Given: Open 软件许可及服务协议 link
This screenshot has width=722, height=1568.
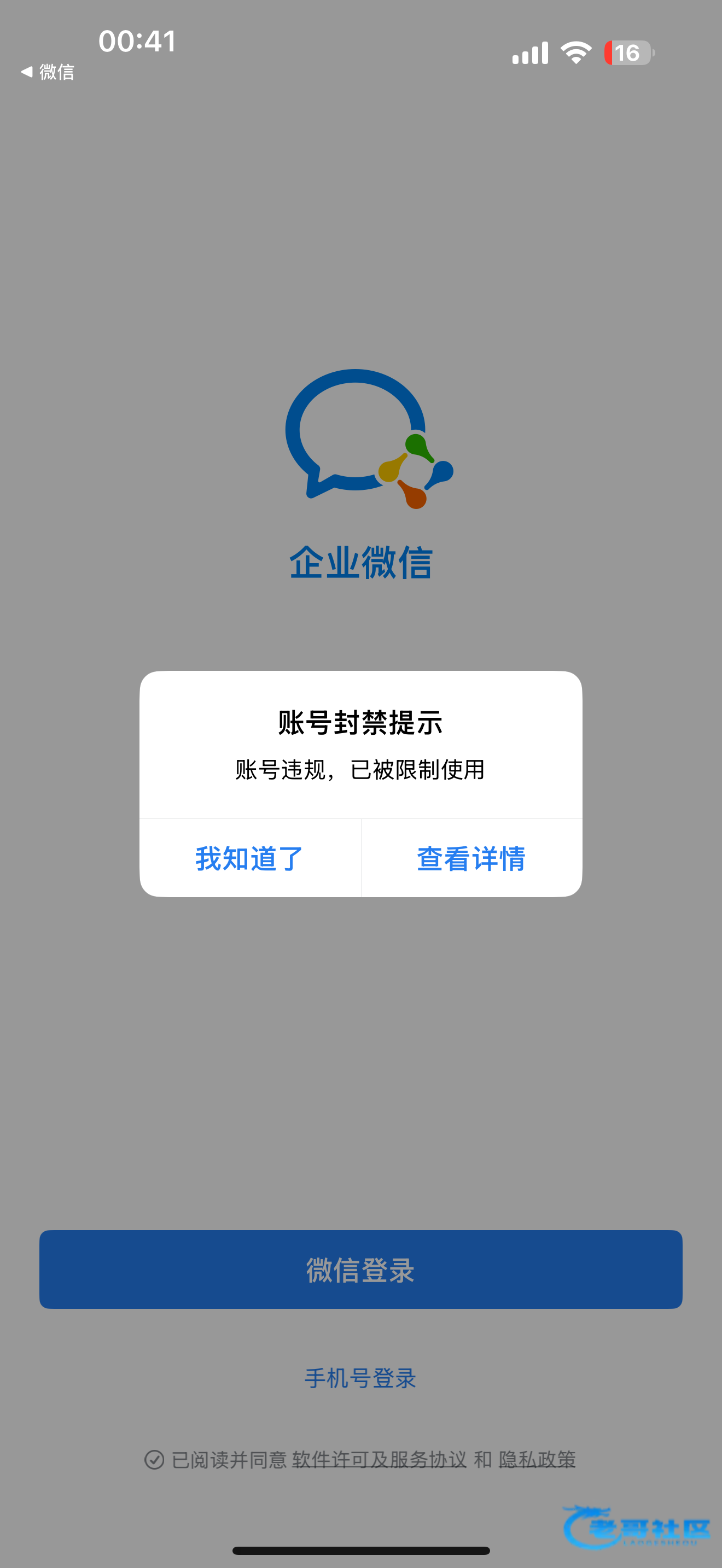Looking at the screenshot, I should (379, 1460).
